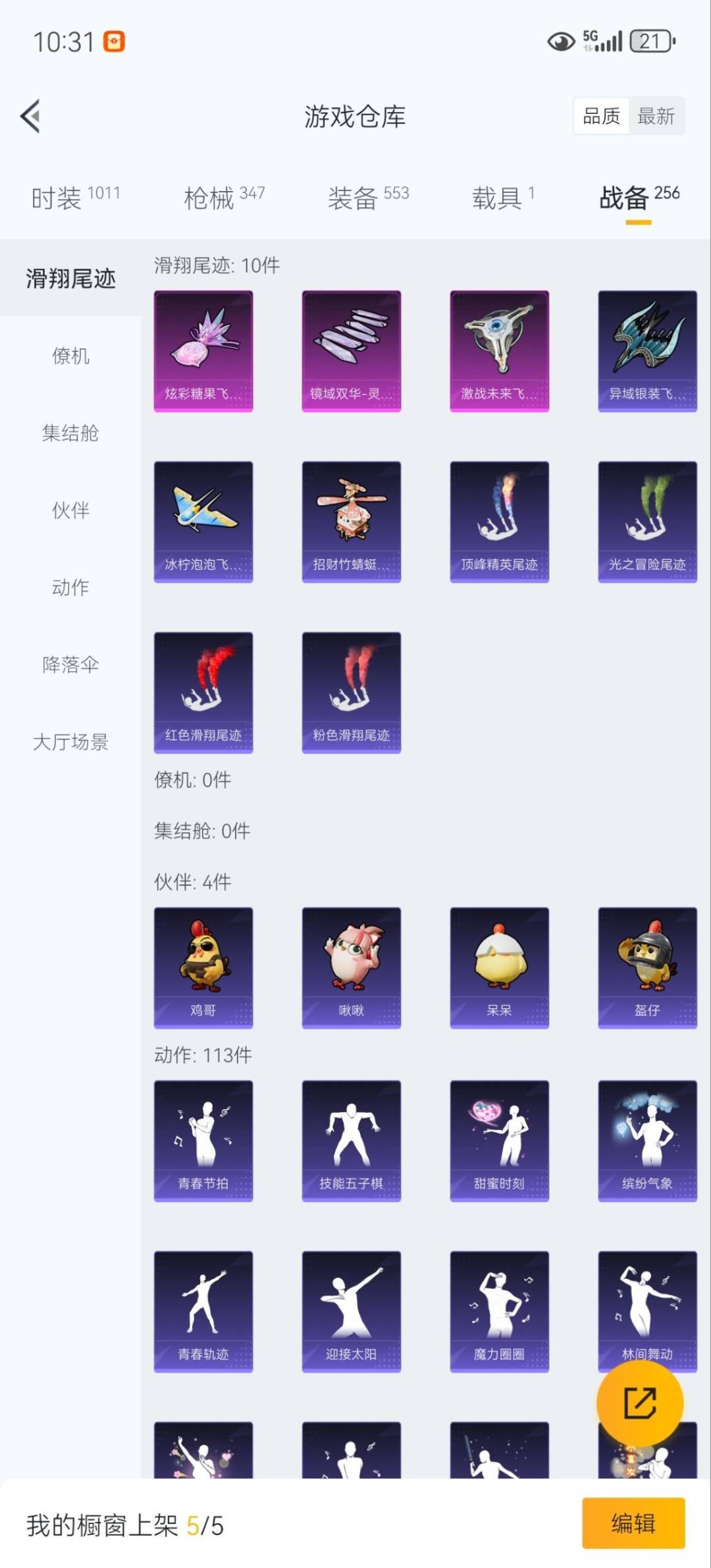Image resolution: width=711 pixels, height=1568 pixels.
Task: Expand the 集结舱: 0件 section
Action: [x=201, y=830]
